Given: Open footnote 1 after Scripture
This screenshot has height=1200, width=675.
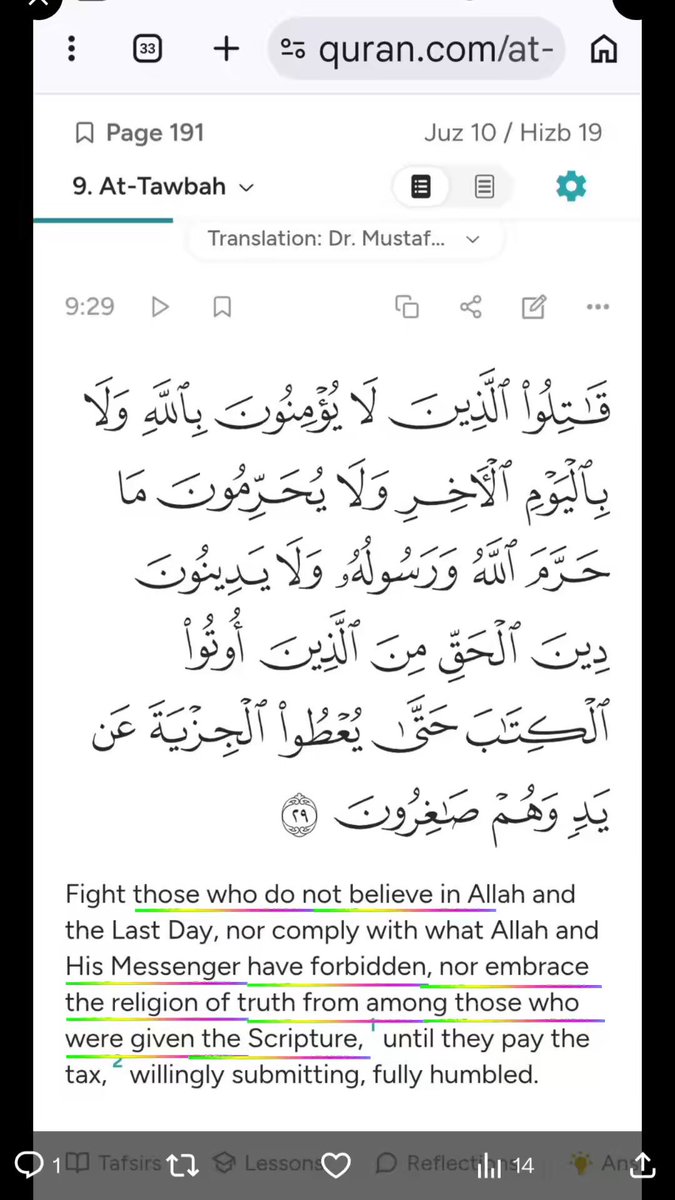Looking at the screenshot, I should [373, 1026].
